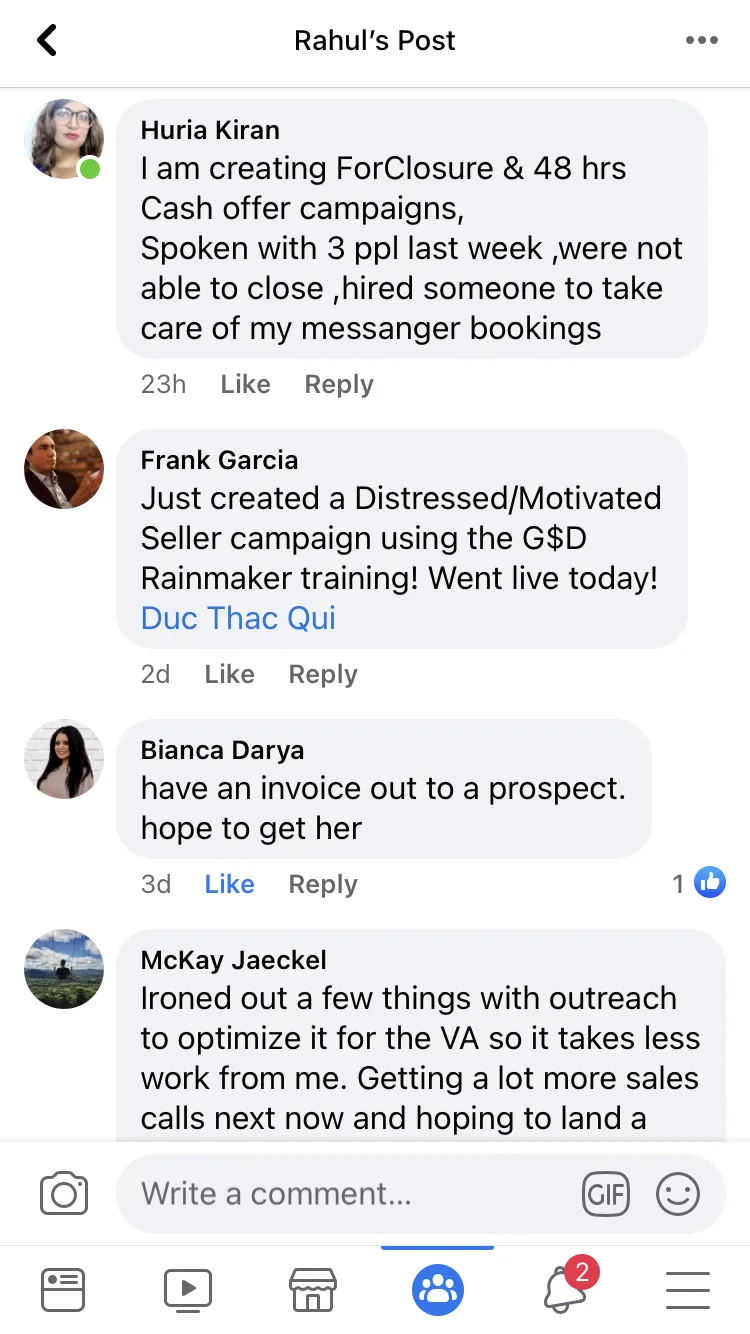Viewport: 750px width, 1334px height.
Task: Like Frank Garcia's comment
Action: point(229,674)
